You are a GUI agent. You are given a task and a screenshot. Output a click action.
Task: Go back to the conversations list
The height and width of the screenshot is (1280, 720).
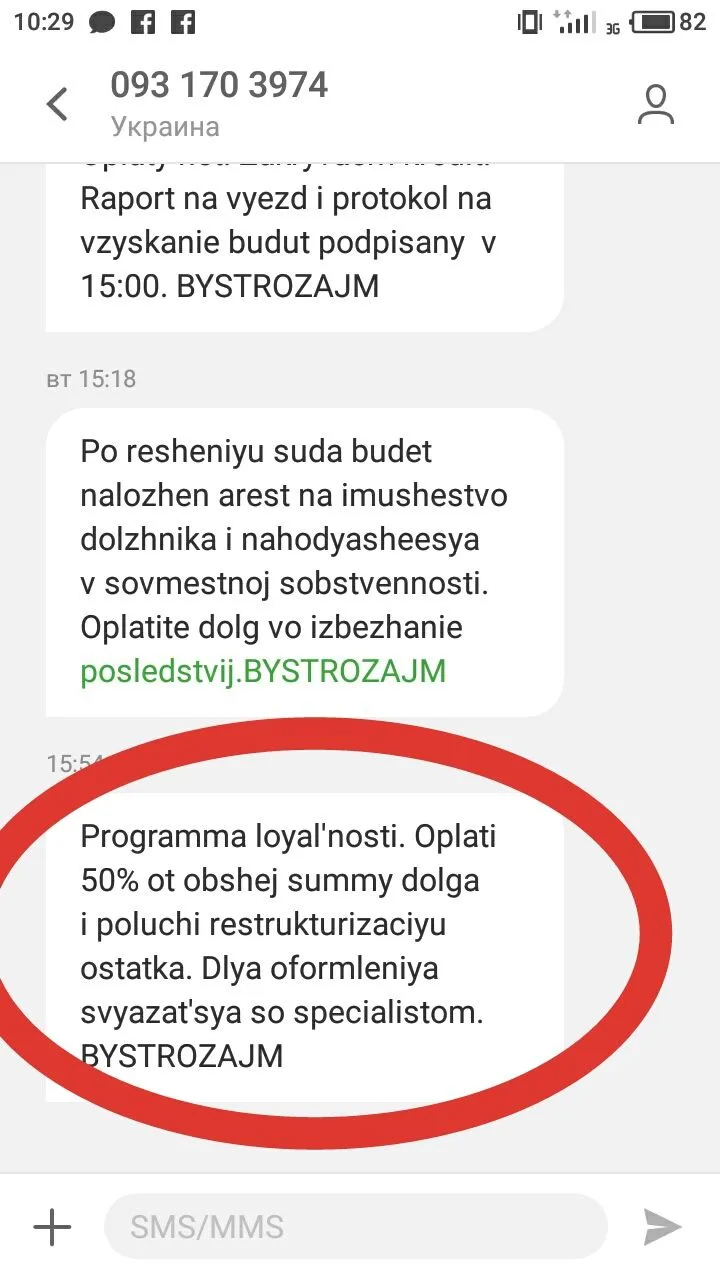pos(57,103)
